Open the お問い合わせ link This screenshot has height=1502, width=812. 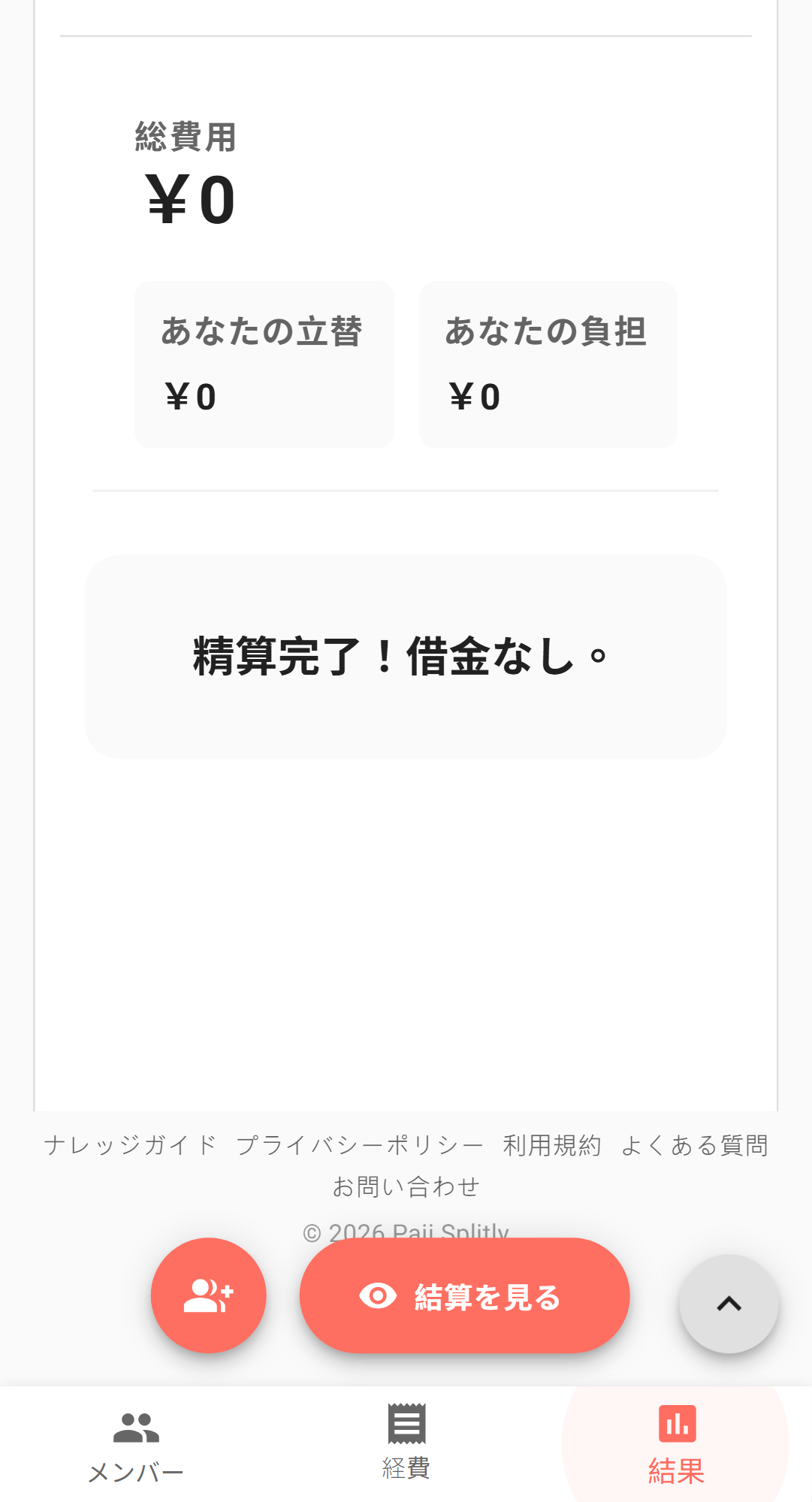[406, 1186]
